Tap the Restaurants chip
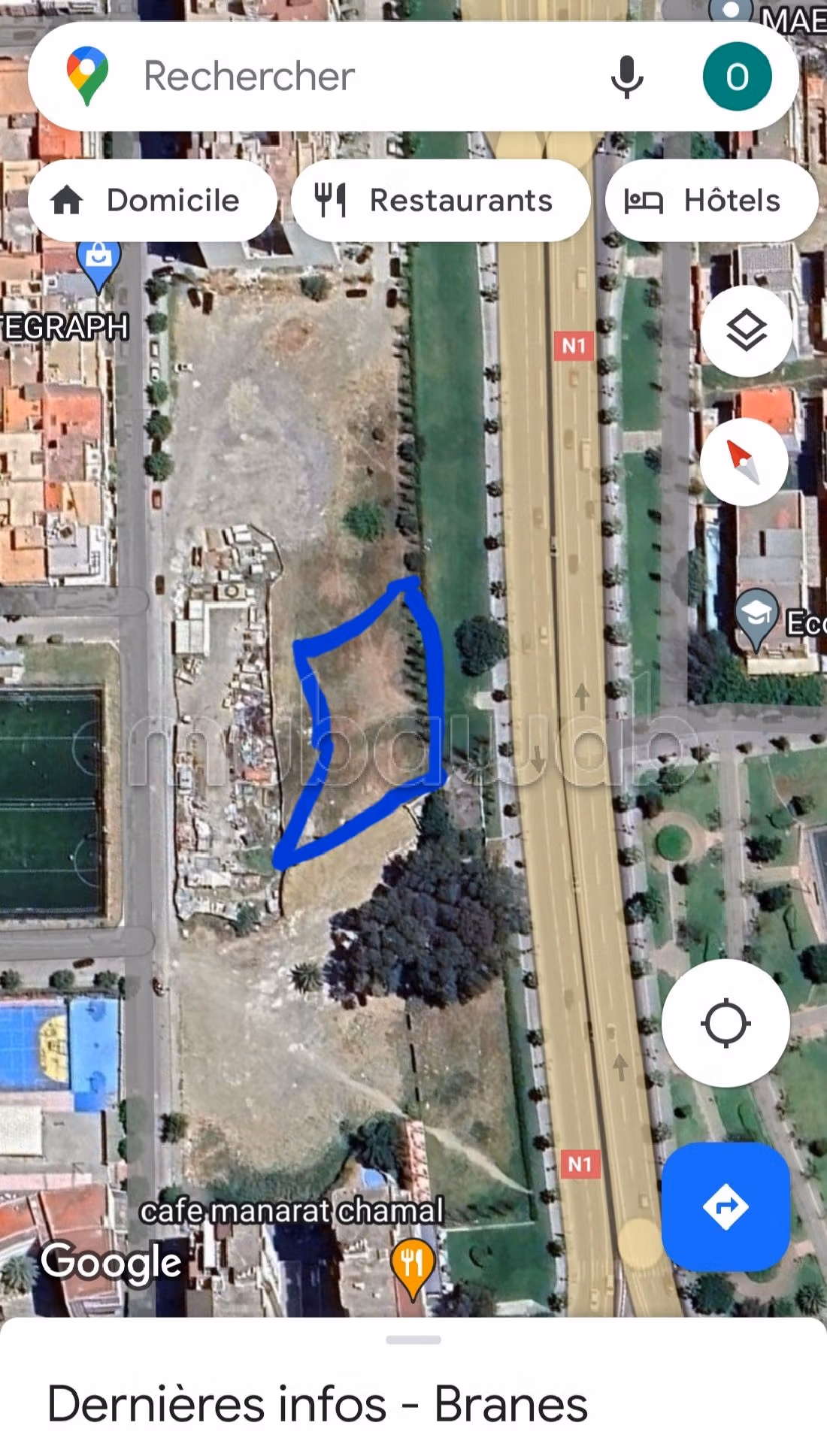The image size is (827, 1456). click(x=440, y=201)
